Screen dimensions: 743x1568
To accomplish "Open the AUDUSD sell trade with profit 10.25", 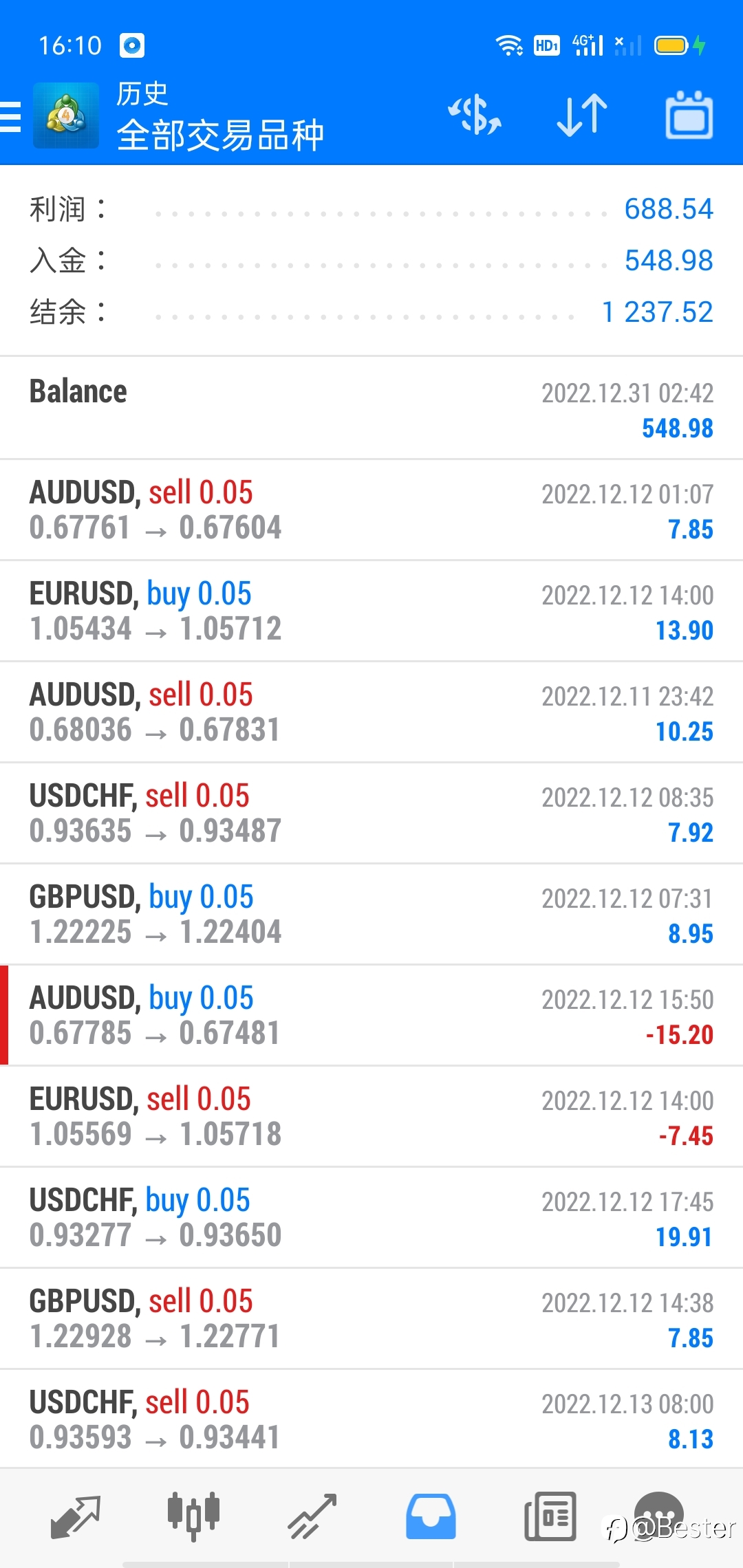I will click(371, 712).
